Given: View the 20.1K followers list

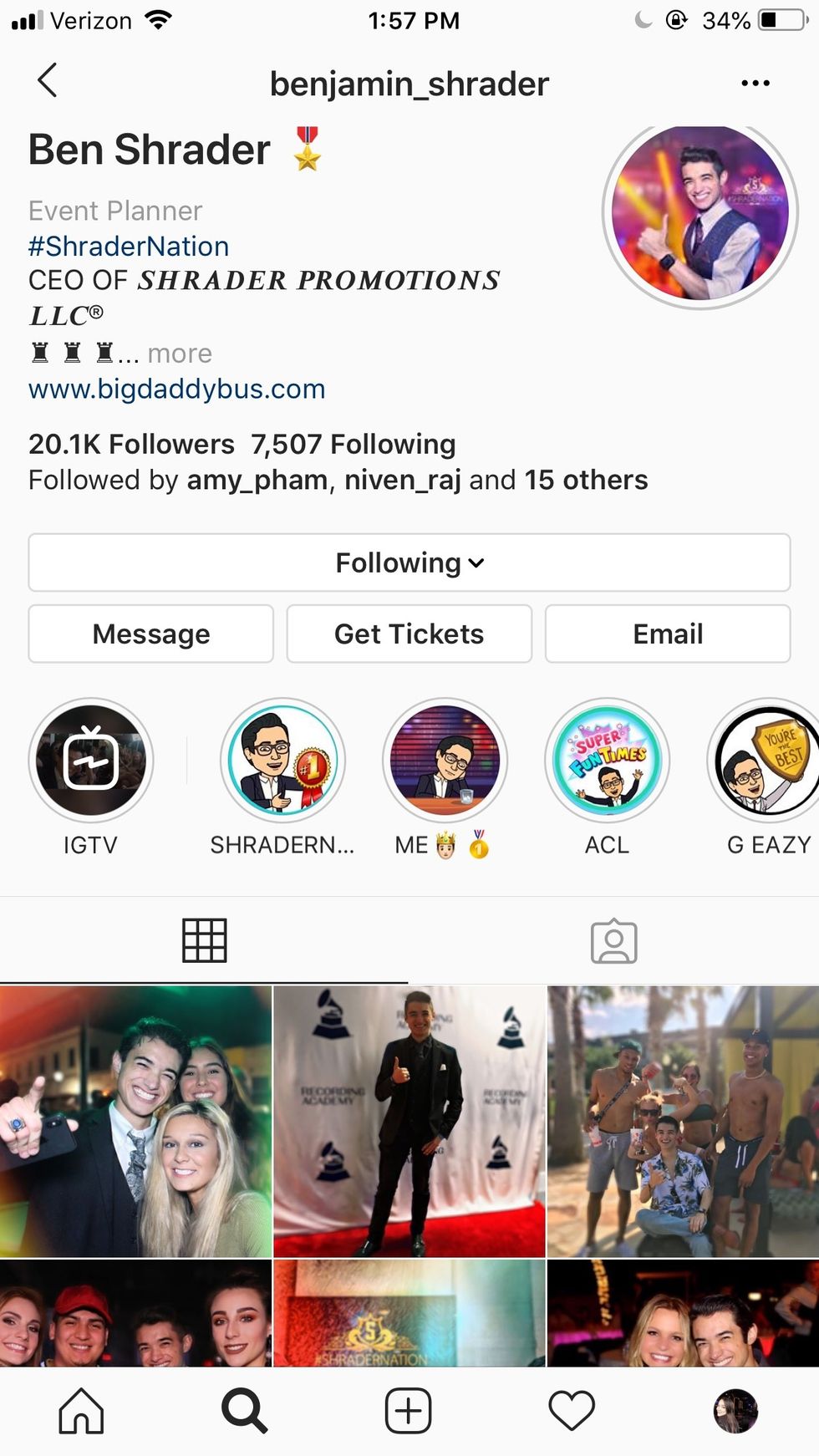Looking at the screenshot, I should [132, 444].
